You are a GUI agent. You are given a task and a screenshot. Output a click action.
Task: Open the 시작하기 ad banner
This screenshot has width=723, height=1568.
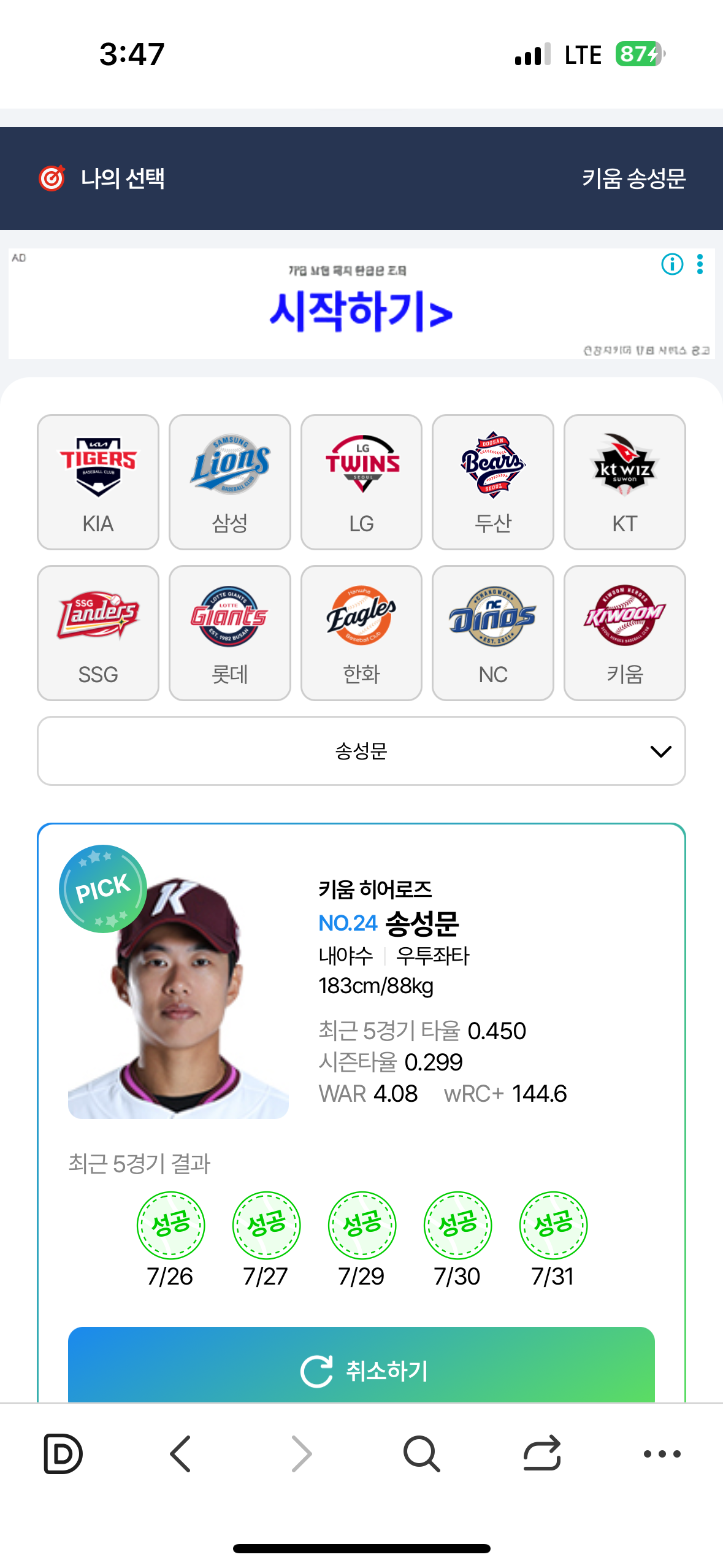point(361,311)
